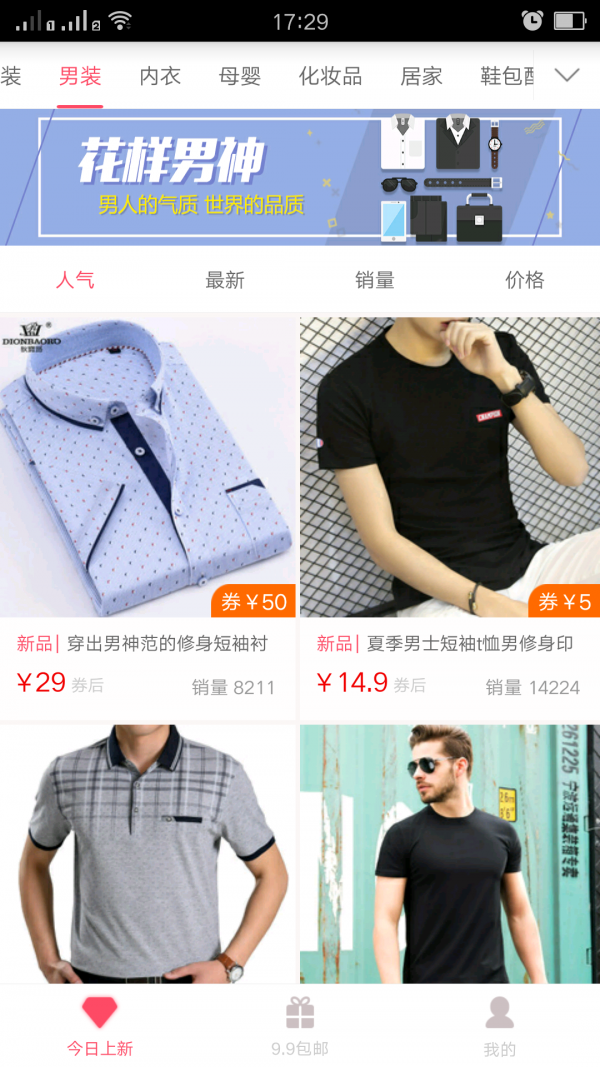Sort products by 销量
Viewport: 600px width, 1067px height.
375,280
